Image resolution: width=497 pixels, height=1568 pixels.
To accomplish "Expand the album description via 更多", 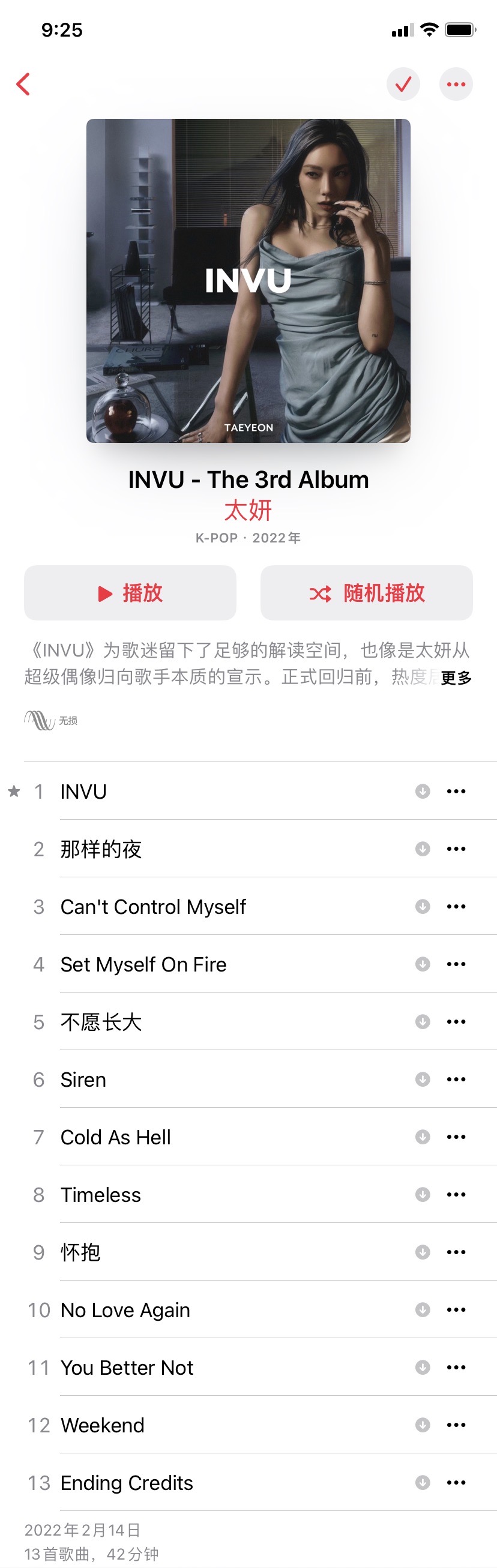I will click(x=456, y=677).
